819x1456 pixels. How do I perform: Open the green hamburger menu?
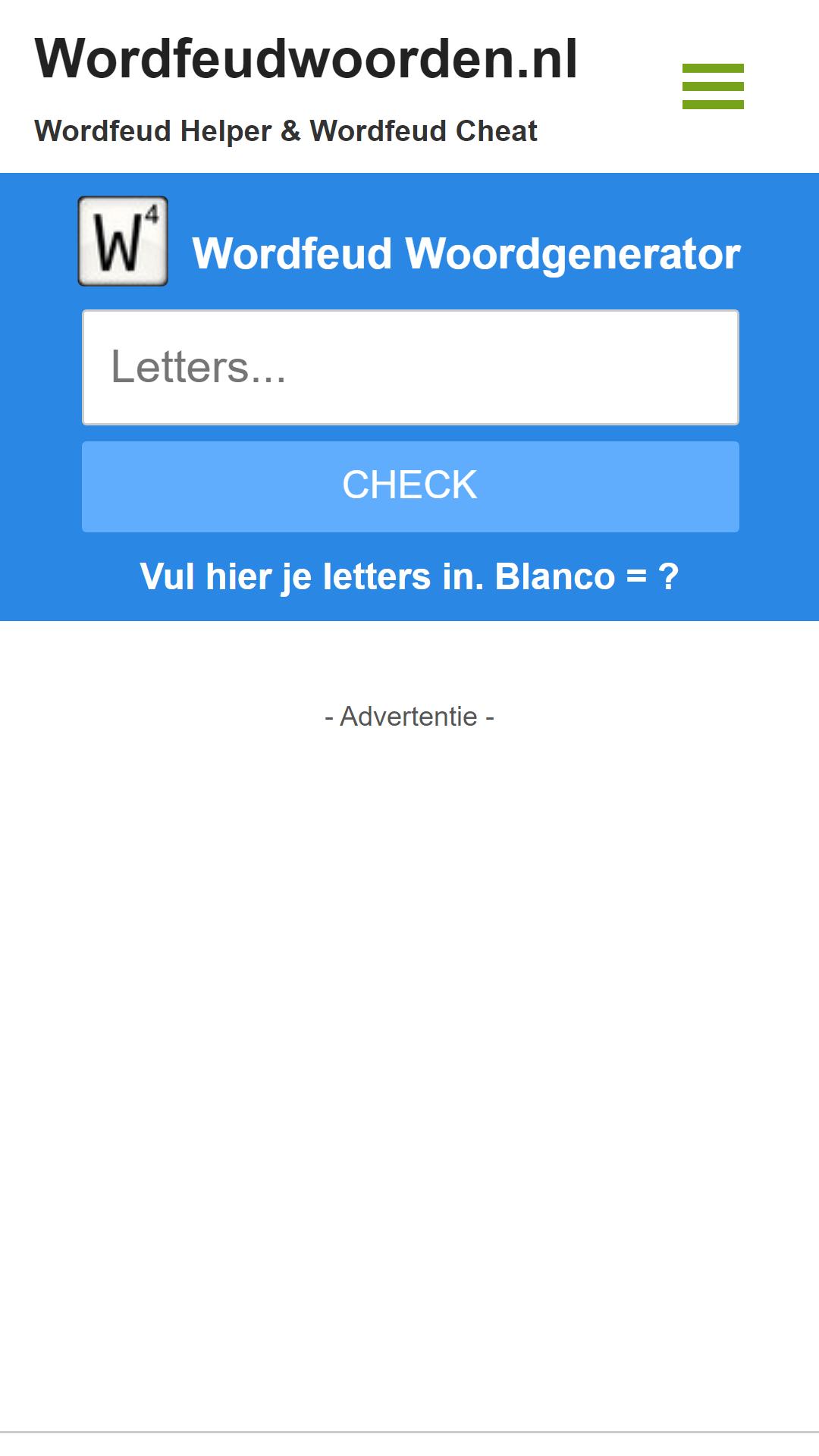(x=713, y=86)
